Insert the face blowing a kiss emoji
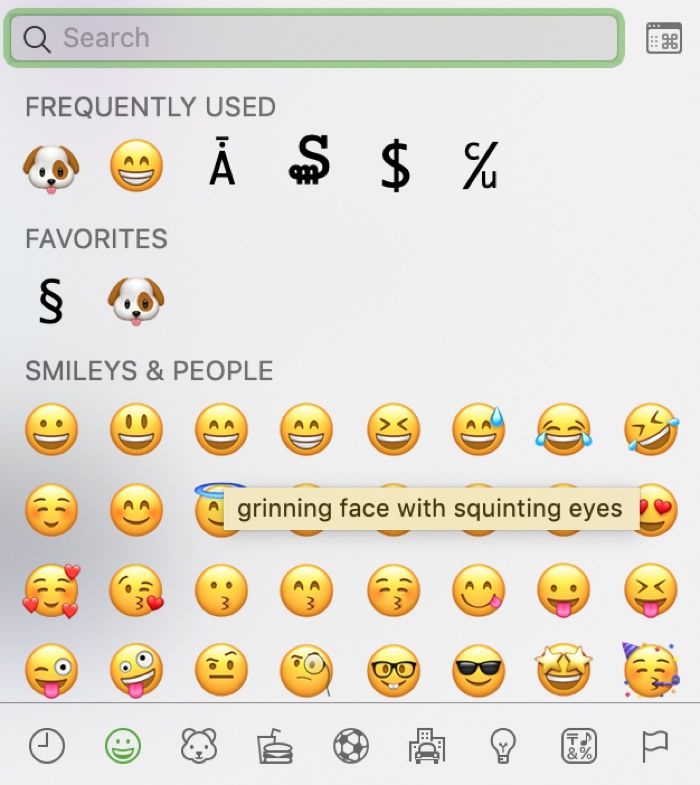 136,591
